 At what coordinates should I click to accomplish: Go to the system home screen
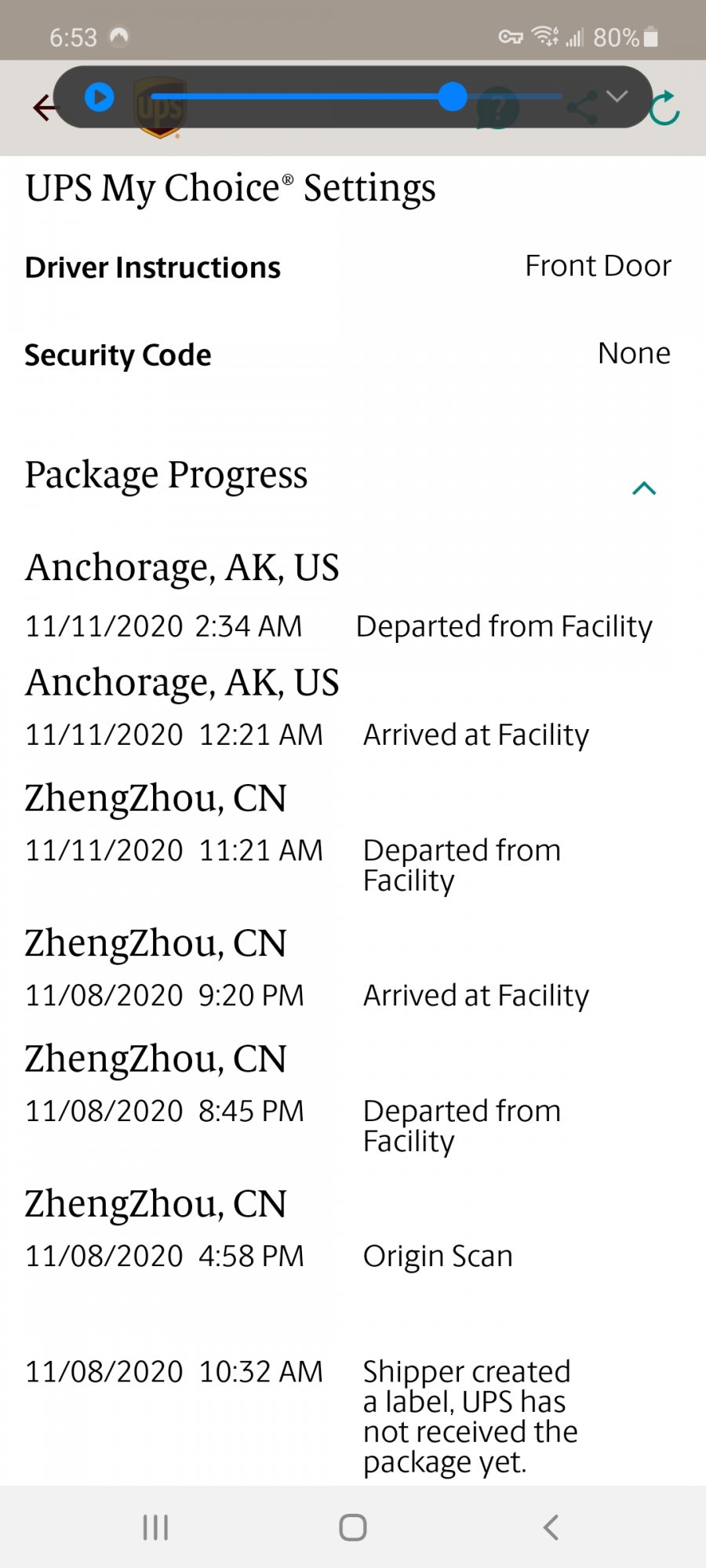tap(353, 1526)
